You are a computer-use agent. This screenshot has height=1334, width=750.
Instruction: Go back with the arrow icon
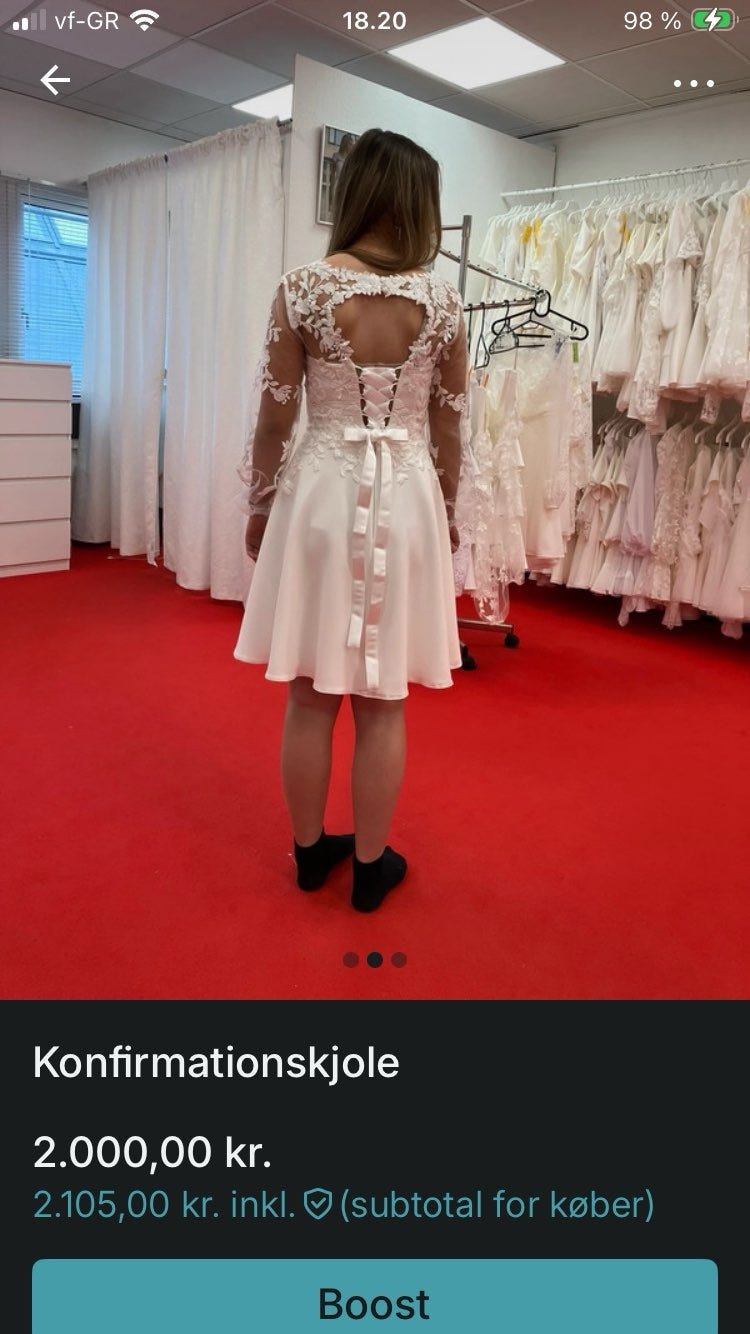click(55, 81)
